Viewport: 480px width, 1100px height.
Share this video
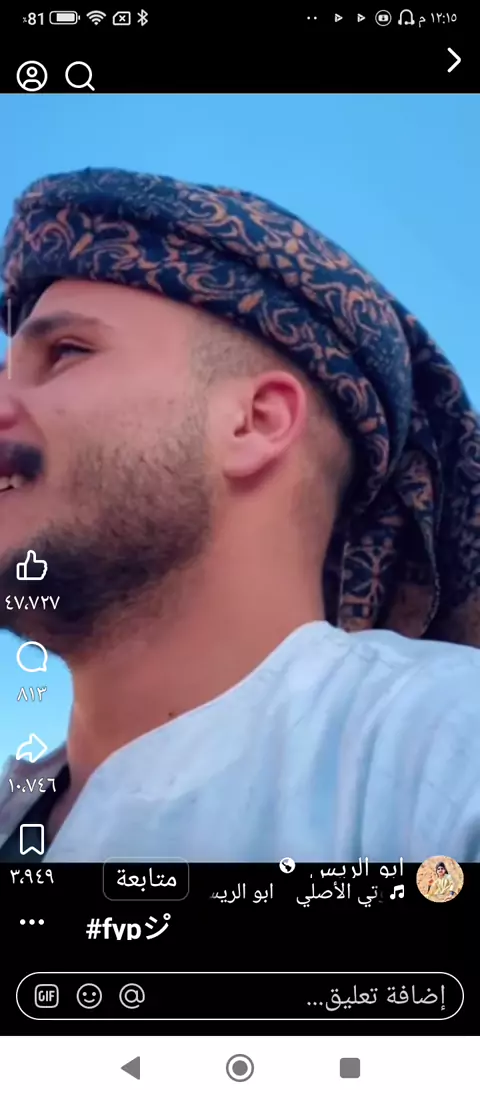[32, 749]
